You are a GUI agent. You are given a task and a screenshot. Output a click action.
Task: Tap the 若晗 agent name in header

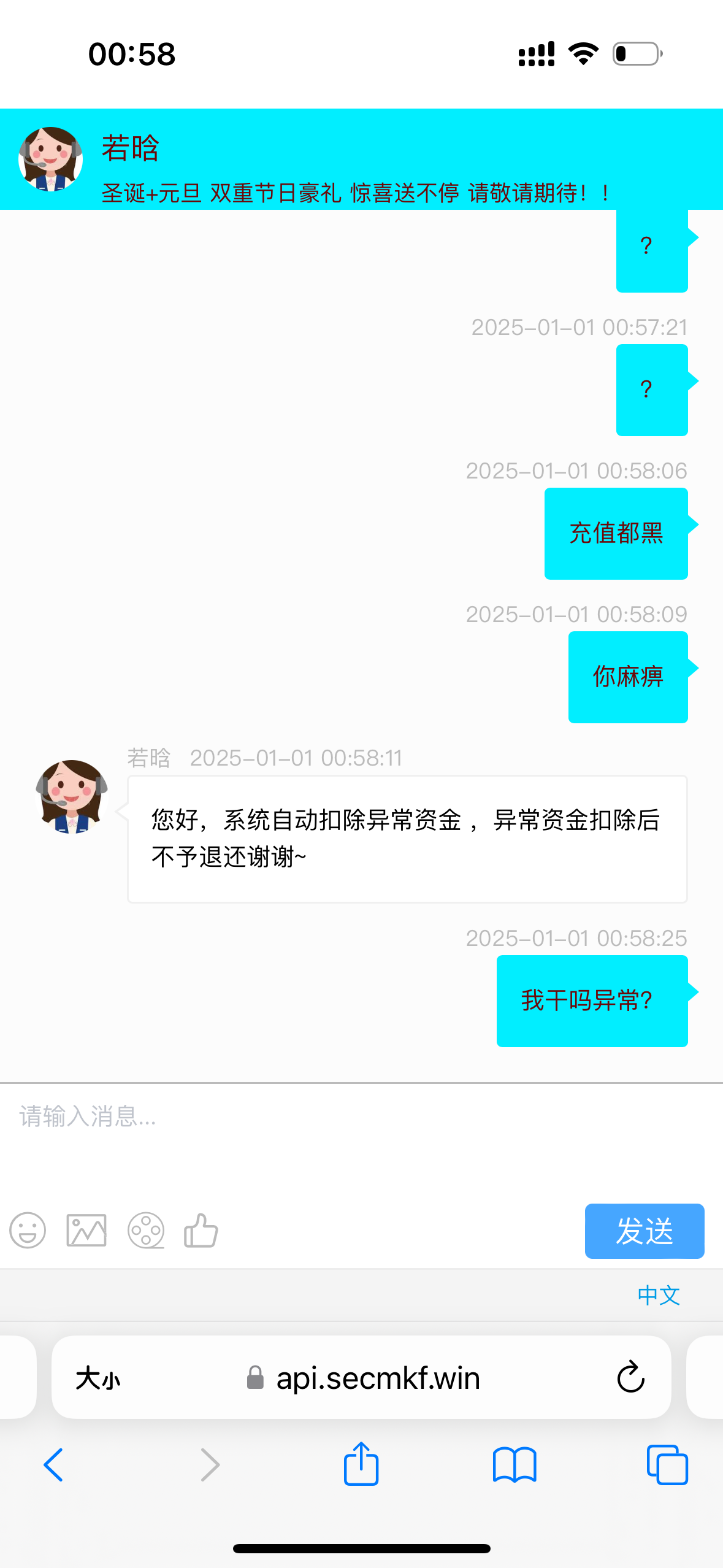tap(130, 149)
